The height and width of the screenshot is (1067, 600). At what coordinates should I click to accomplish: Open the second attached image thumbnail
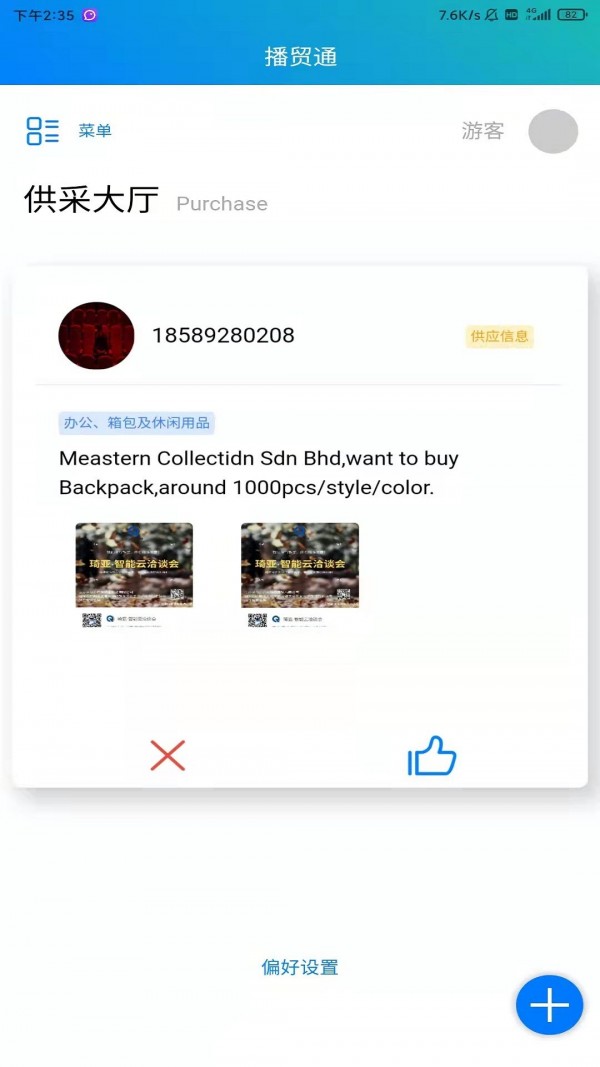point(300,575)
